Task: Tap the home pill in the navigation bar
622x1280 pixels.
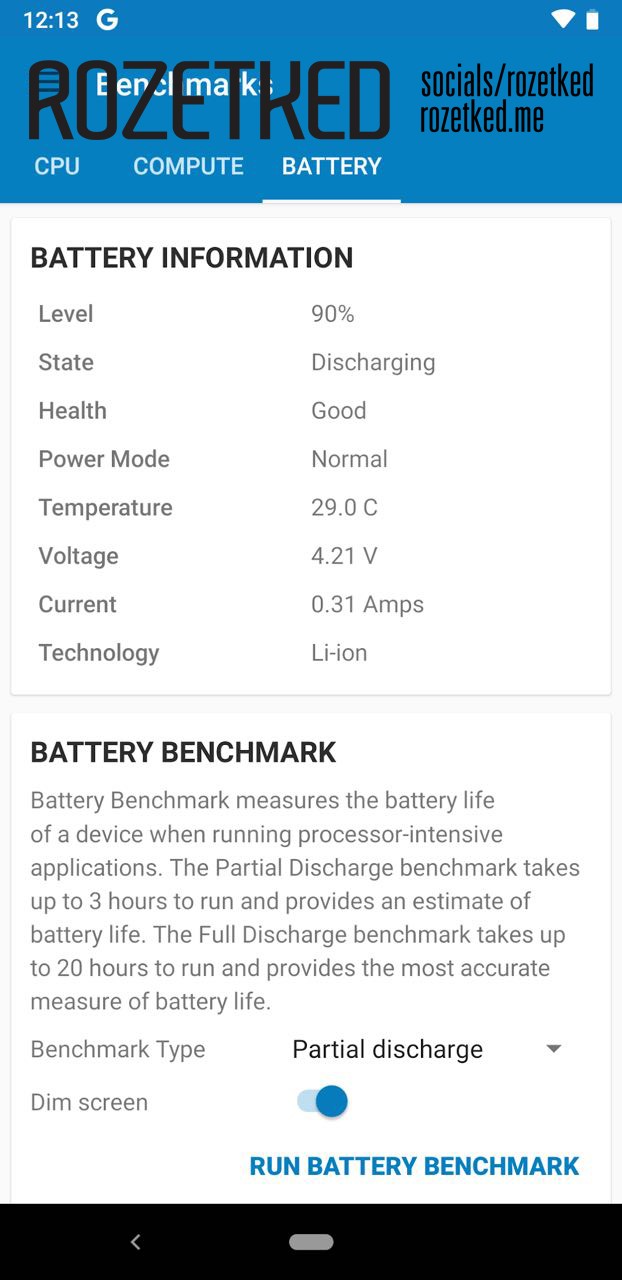Action: (311, 1242)
